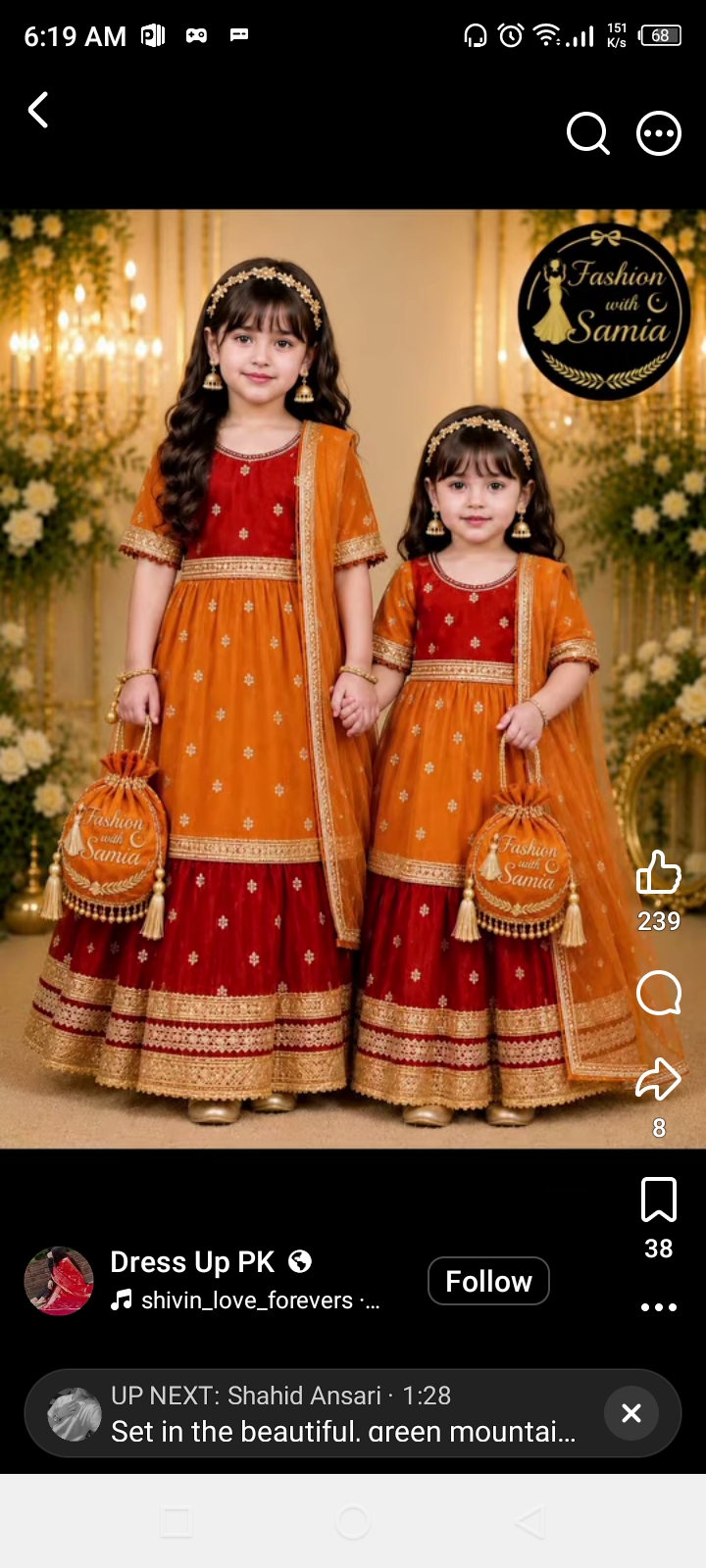Open the search icon in the top bar
Screen dimensions: 706x1568
[x=588, y=133]
